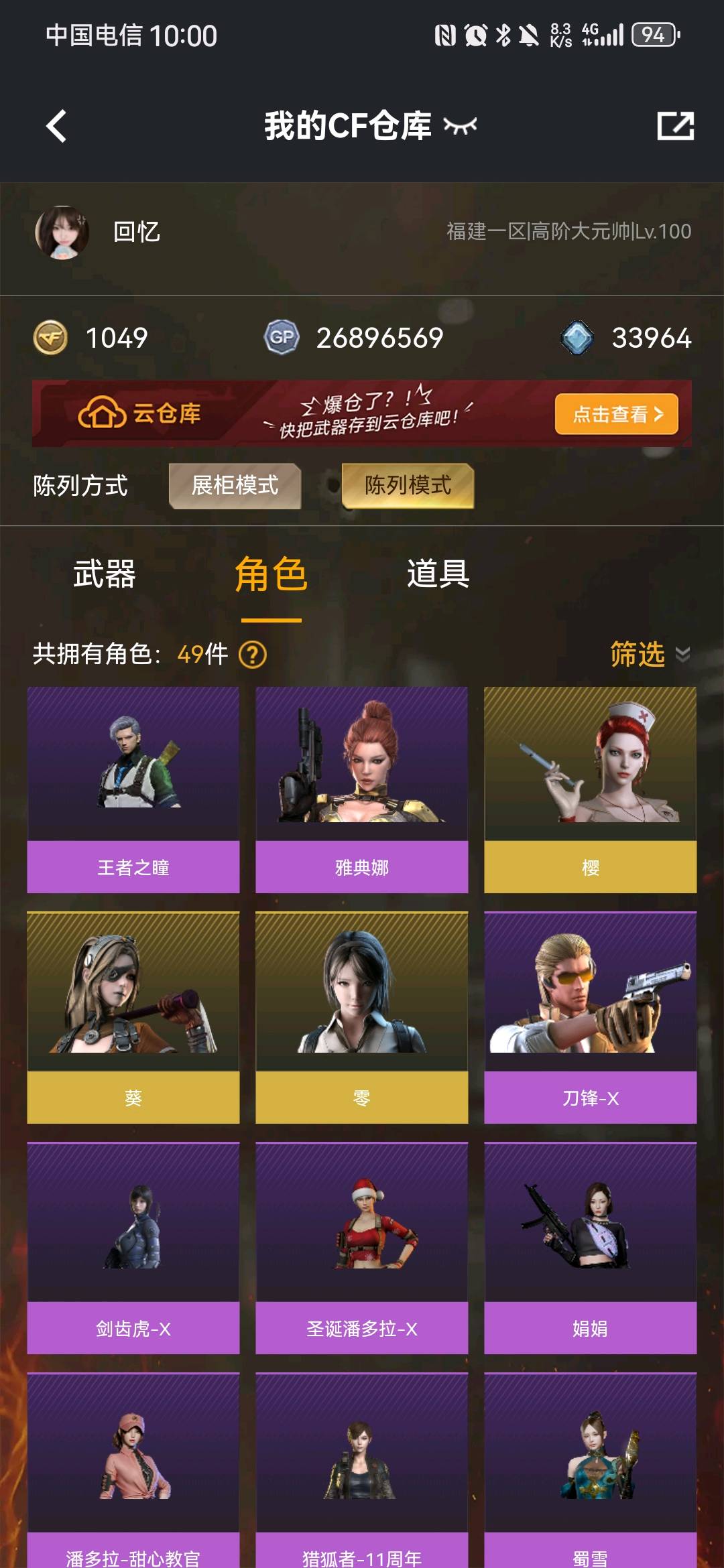Open the 樱 character card
724x1568 pixels.
(590, 789)
